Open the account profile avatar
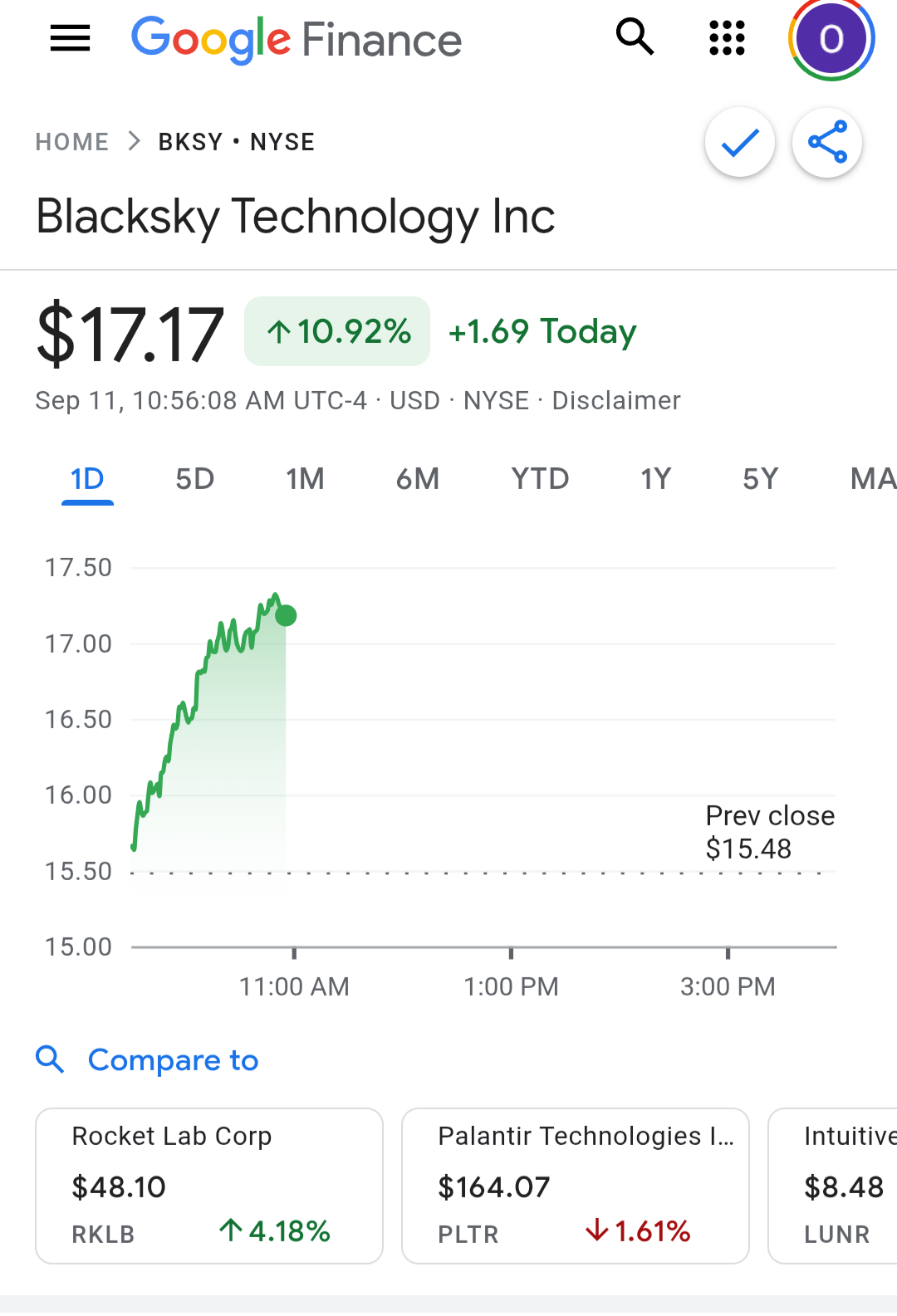The image size is (897, 1316). point(831,39)
